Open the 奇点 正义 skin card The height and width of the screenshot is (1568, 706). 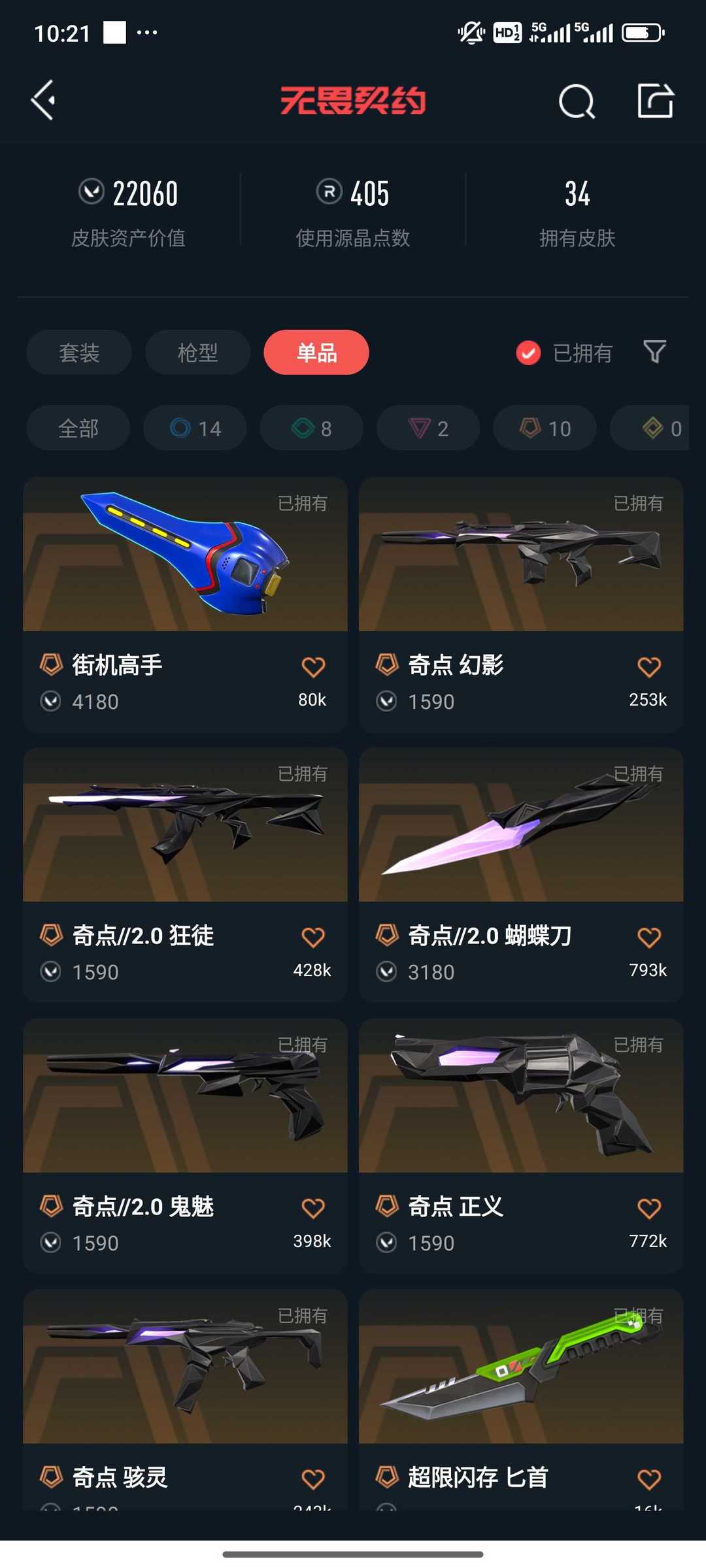click(x=521, y=1146)
